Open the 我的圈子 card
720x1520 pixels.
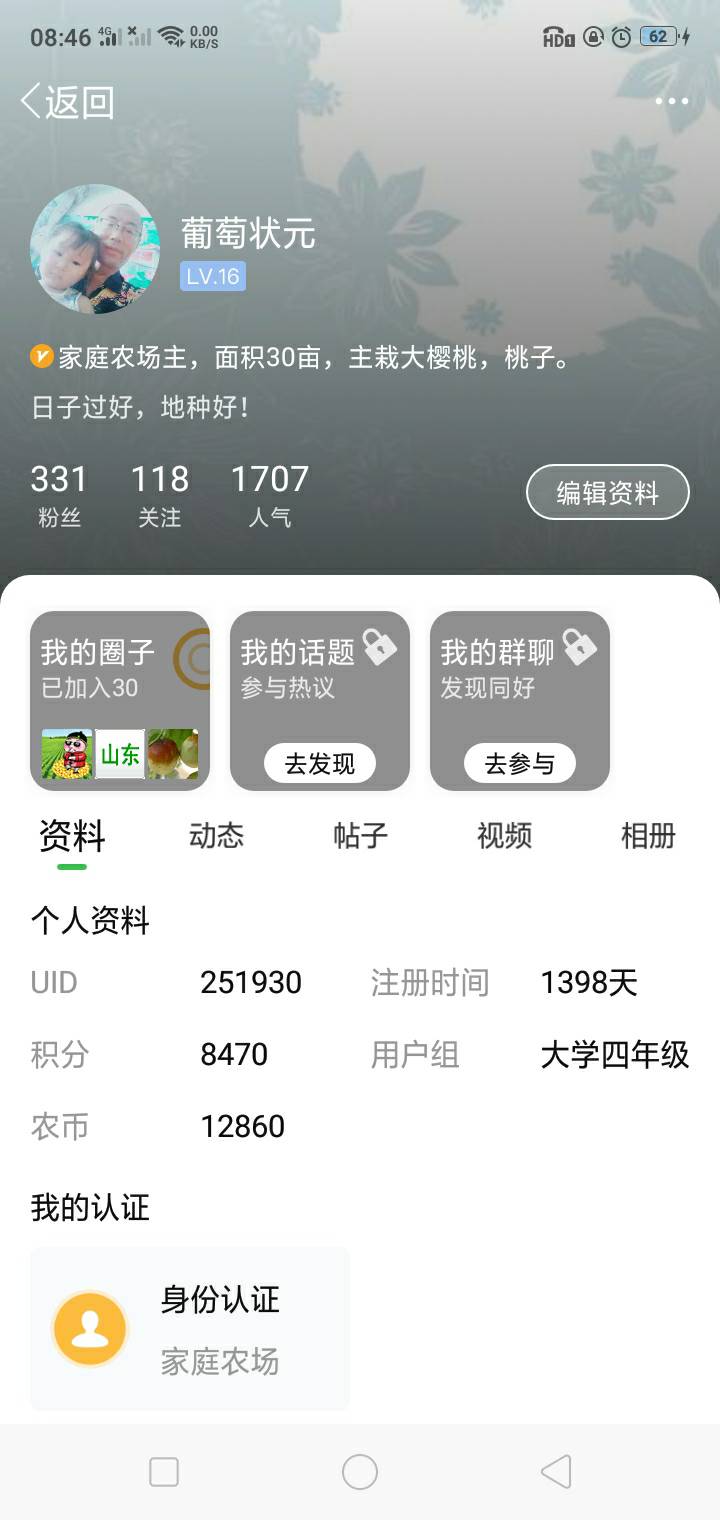point(120,701)
